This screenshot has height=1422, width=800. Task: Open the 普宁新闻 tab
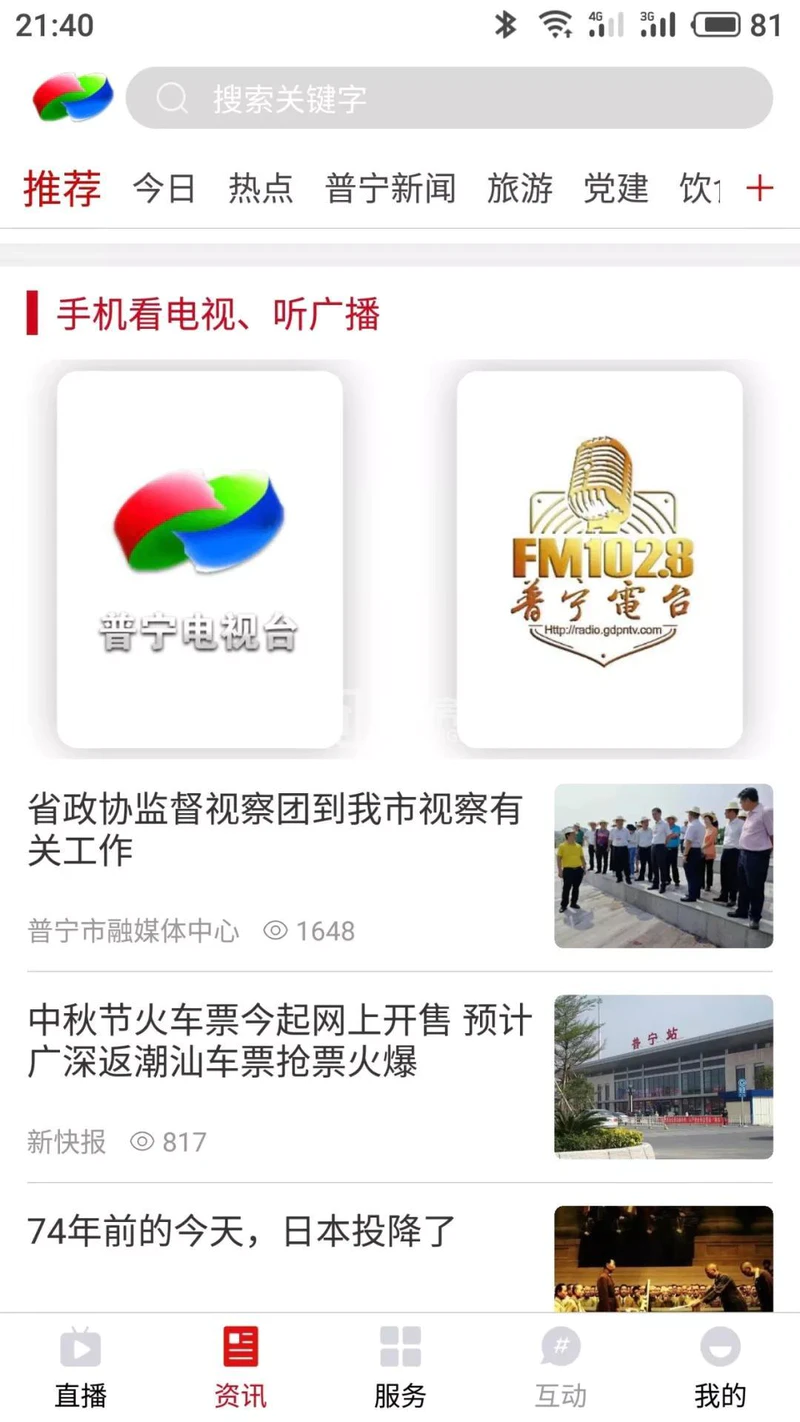[390, 188]
